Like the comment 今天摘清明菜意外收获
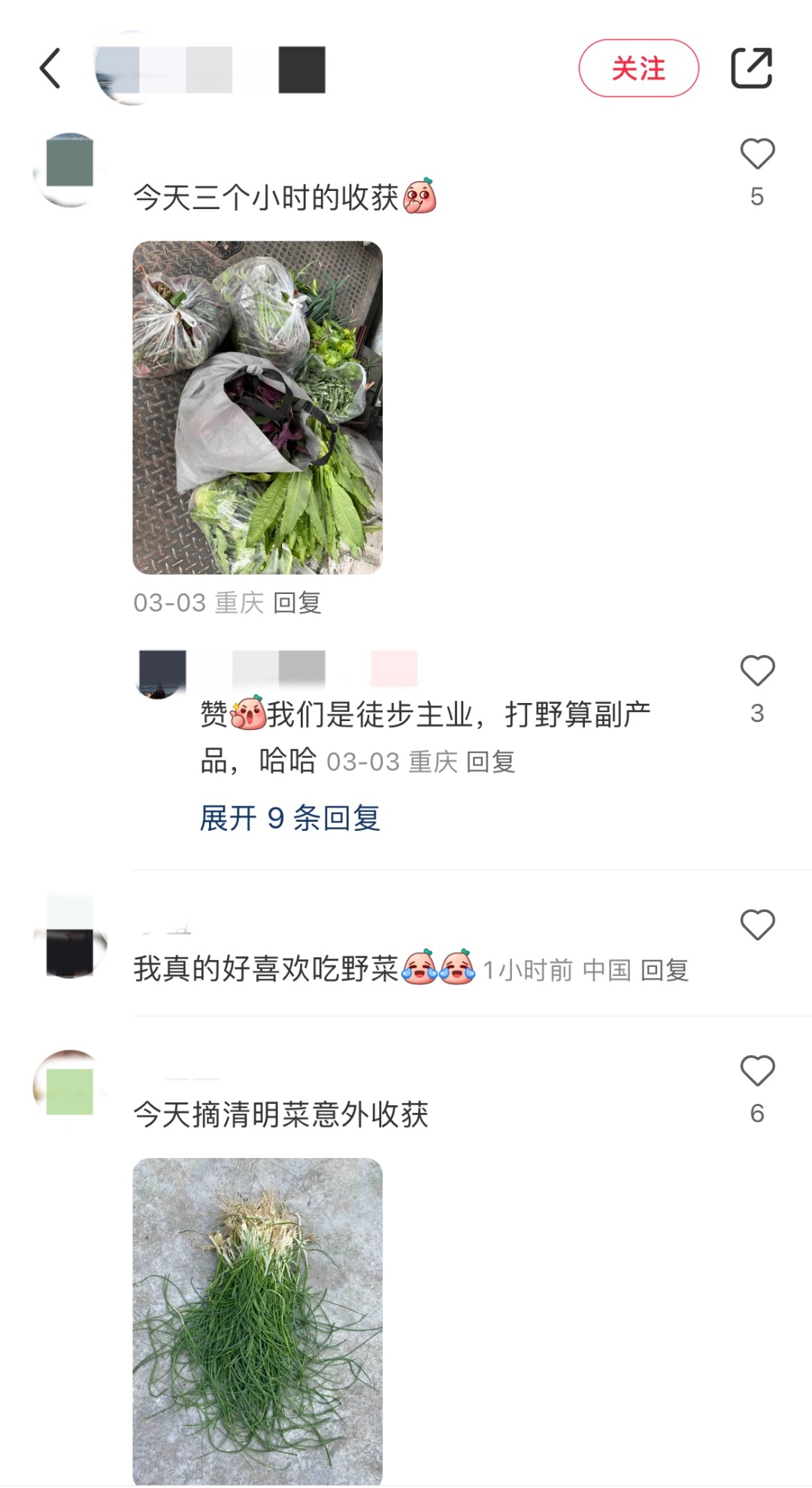The image size is (812, 1488). pyautogui.click(x=756, y=1071)
